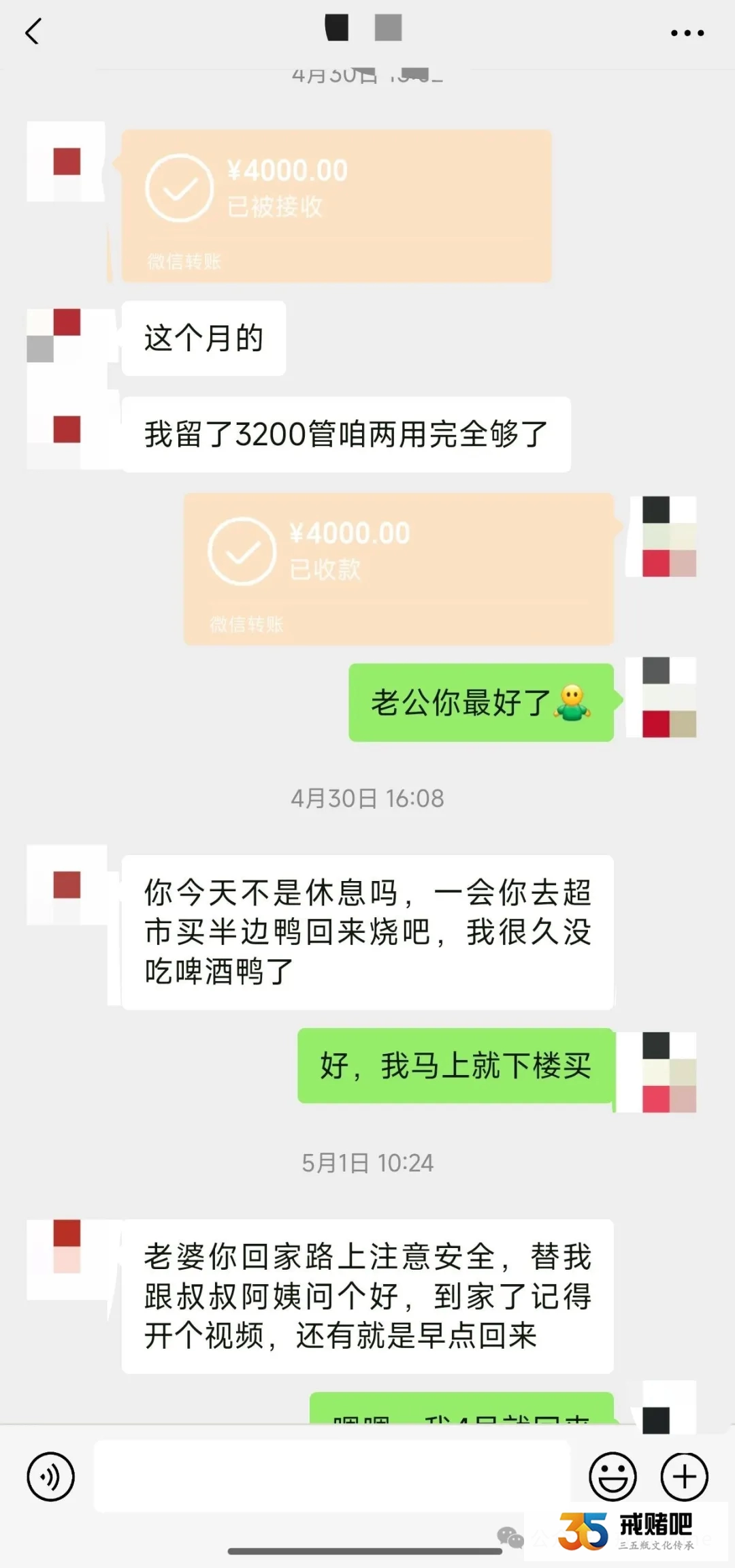Open the 4月30日 16:08 timestamp area

click(367, 798)
